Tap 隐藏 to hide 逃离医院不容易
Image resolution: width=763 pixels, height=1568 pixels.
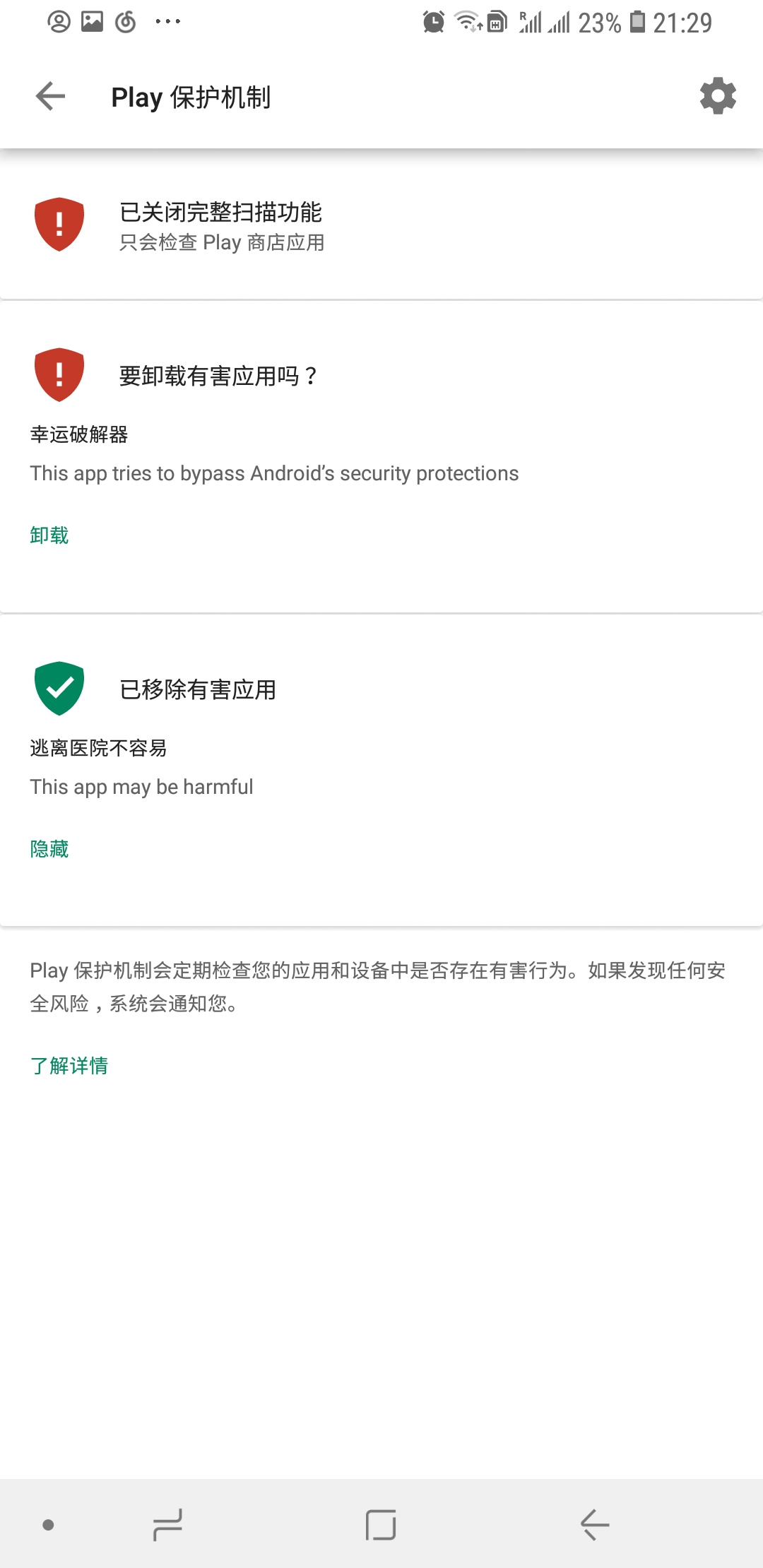coord(49,849)
